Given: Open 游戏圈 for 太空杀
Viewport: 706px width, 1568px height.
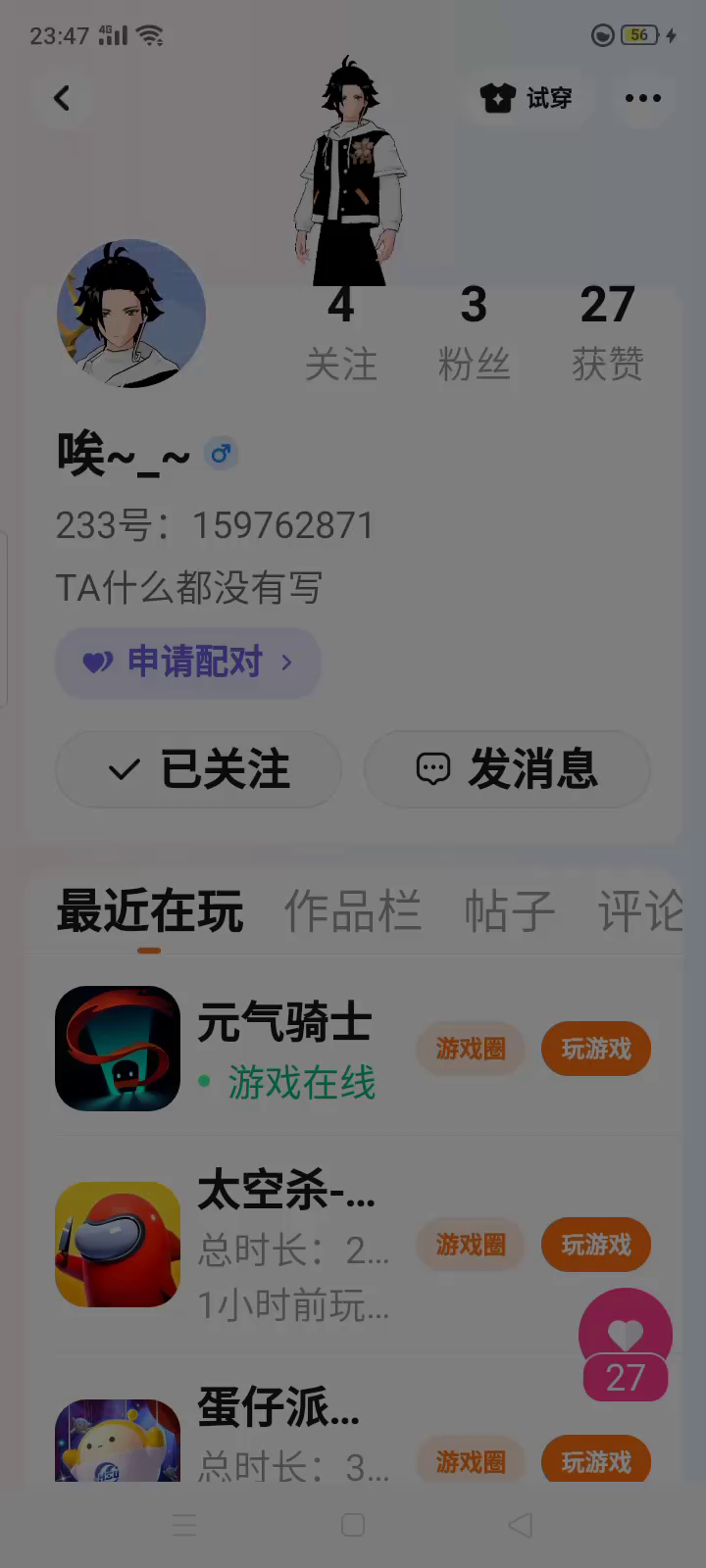Looking at the screenshot, I should point(471,1245).
